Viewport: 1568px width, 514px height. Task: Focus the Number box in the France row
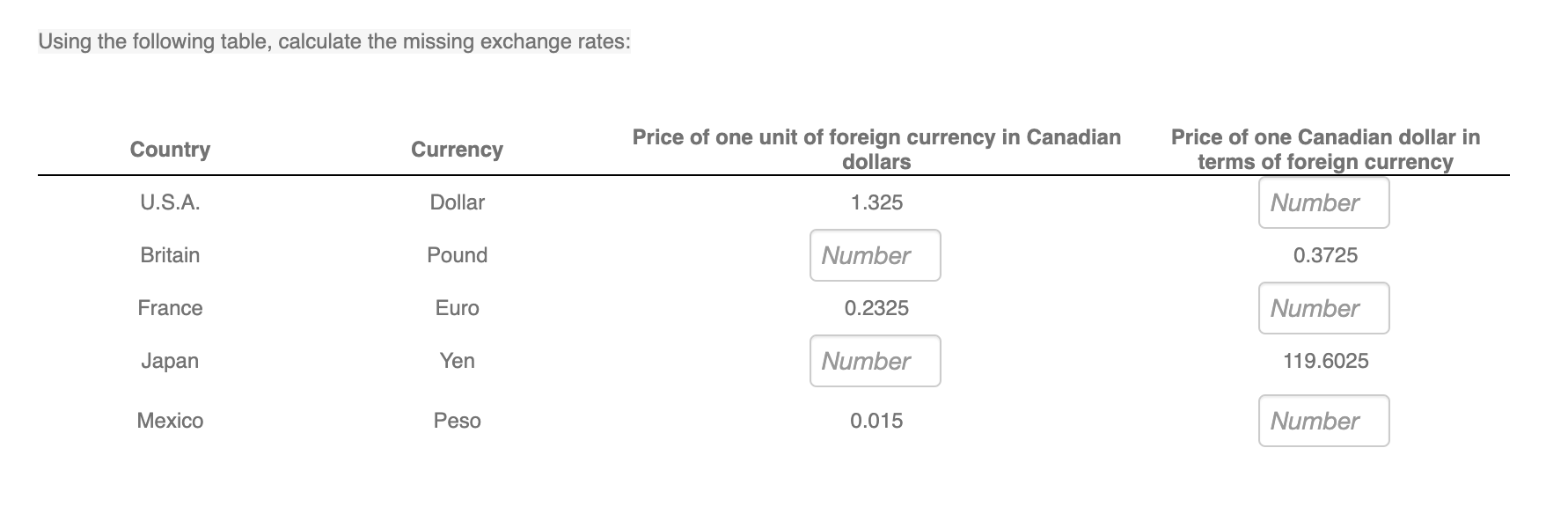pos(1323,308)
